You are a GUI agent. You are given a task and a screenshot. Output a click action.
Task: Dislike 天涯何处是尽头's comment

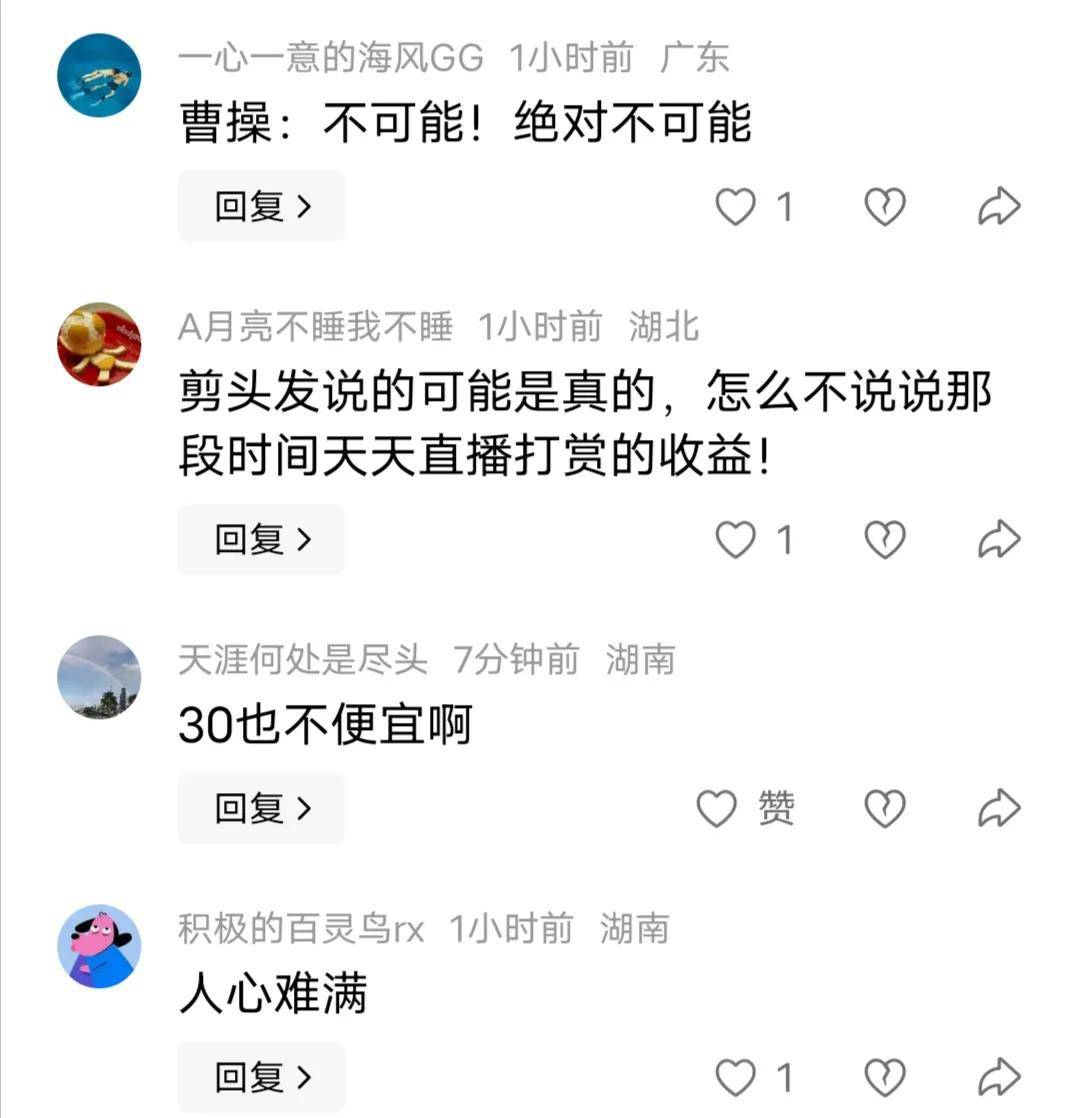[x=884, y=808]
